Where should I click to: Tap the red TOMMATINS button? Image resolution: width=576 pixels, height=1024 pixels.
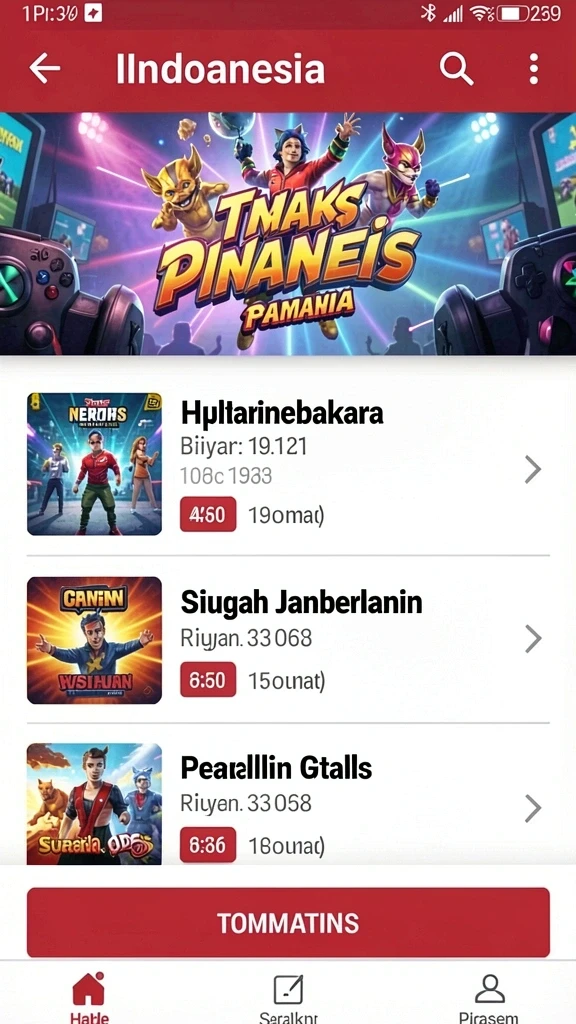(x=288, y=923)
